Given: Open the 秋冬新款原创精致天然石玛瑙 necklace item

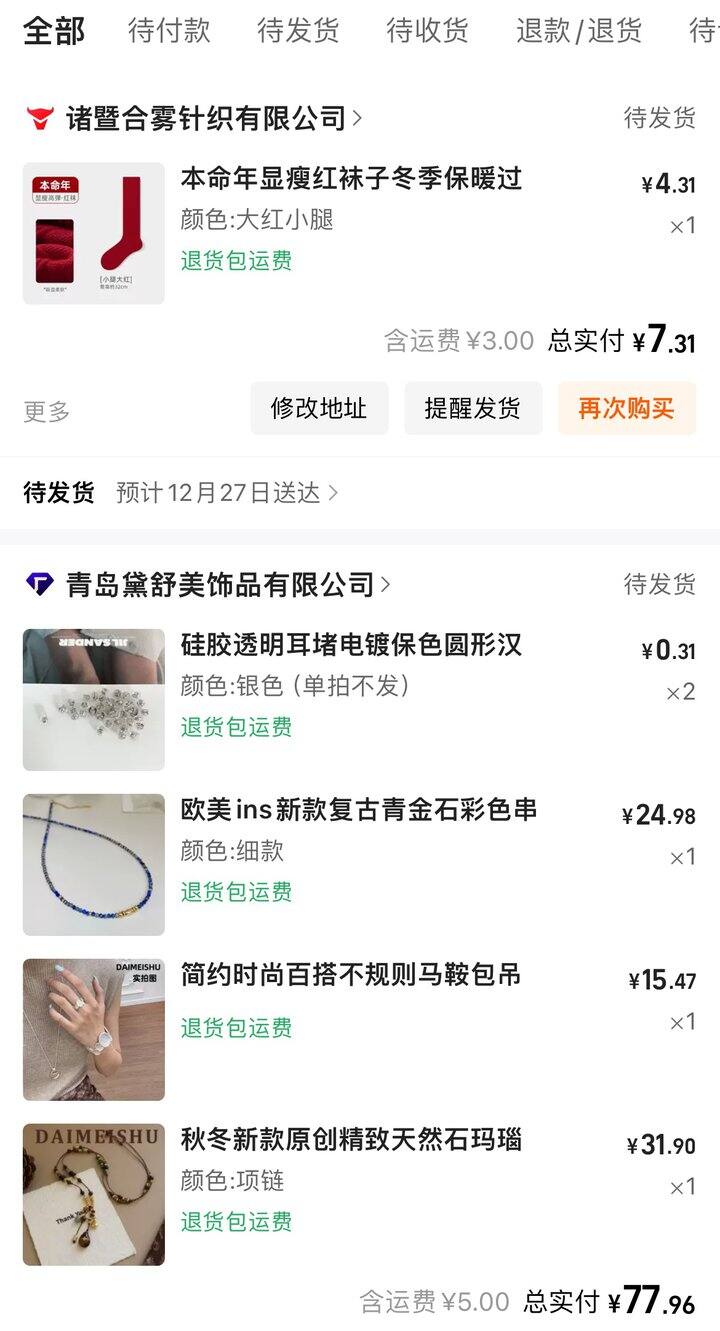Looking at the screenshot, I should (351, 1140).
